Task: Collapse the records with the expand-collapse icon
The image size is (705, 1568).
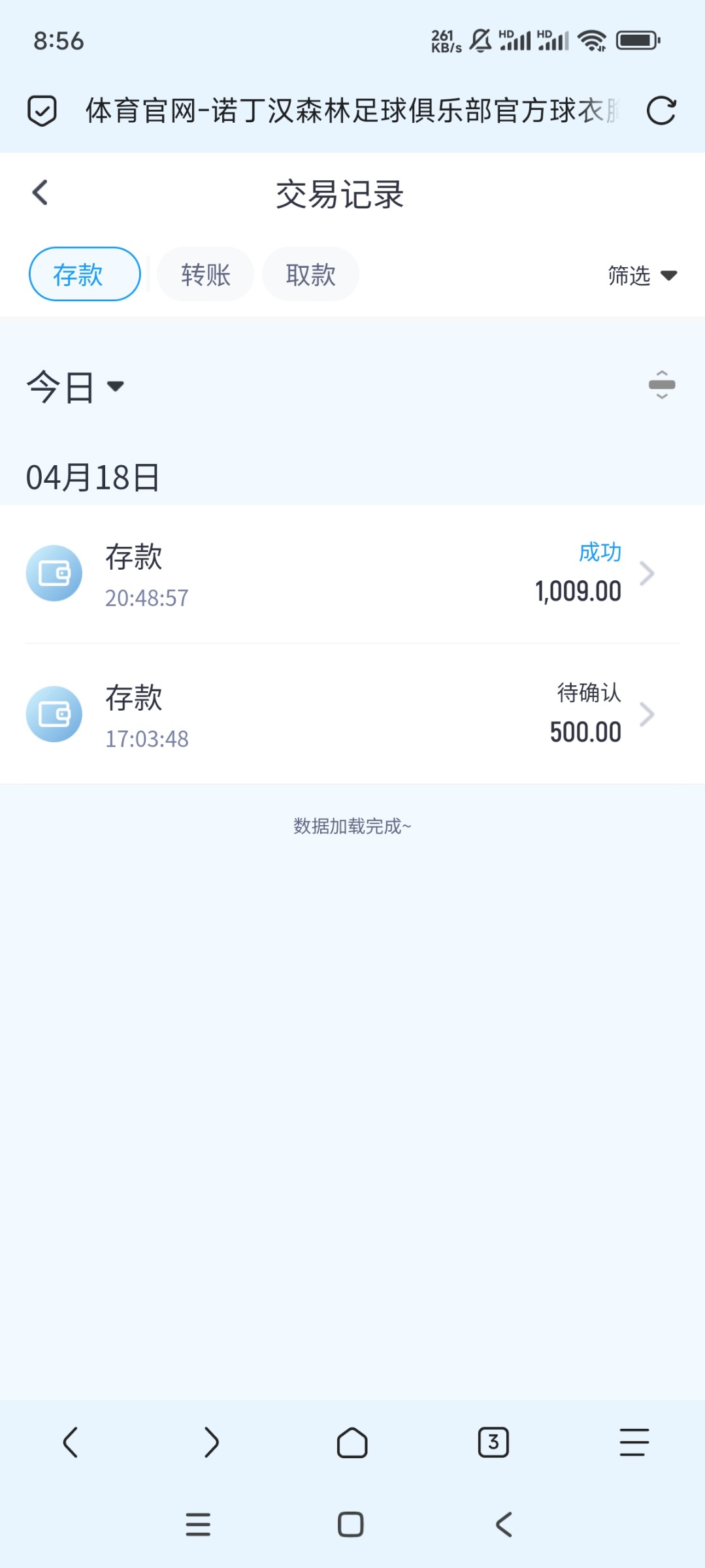Action: tap(661, 385)
